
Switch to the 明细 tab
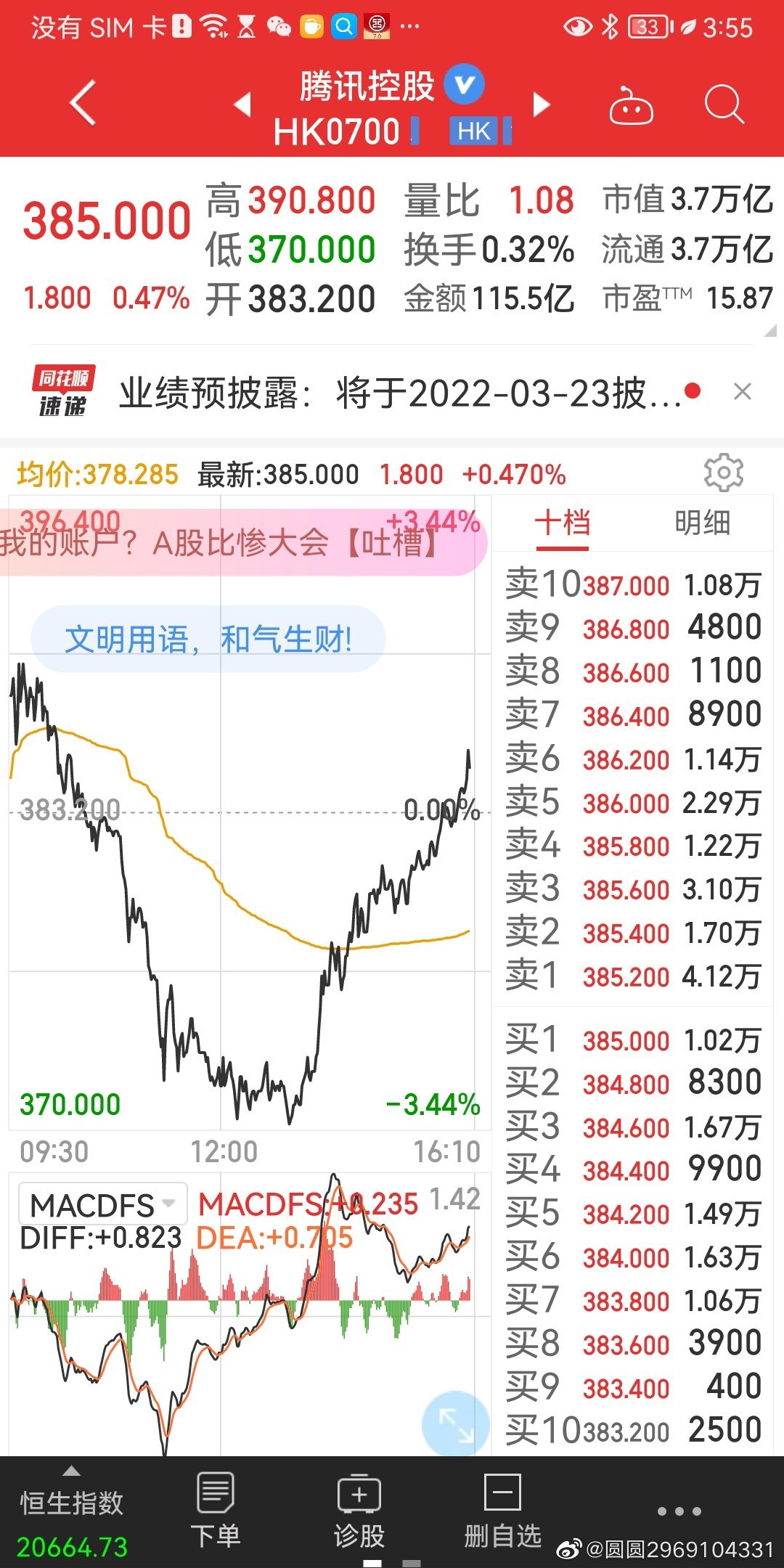(702, 523)
